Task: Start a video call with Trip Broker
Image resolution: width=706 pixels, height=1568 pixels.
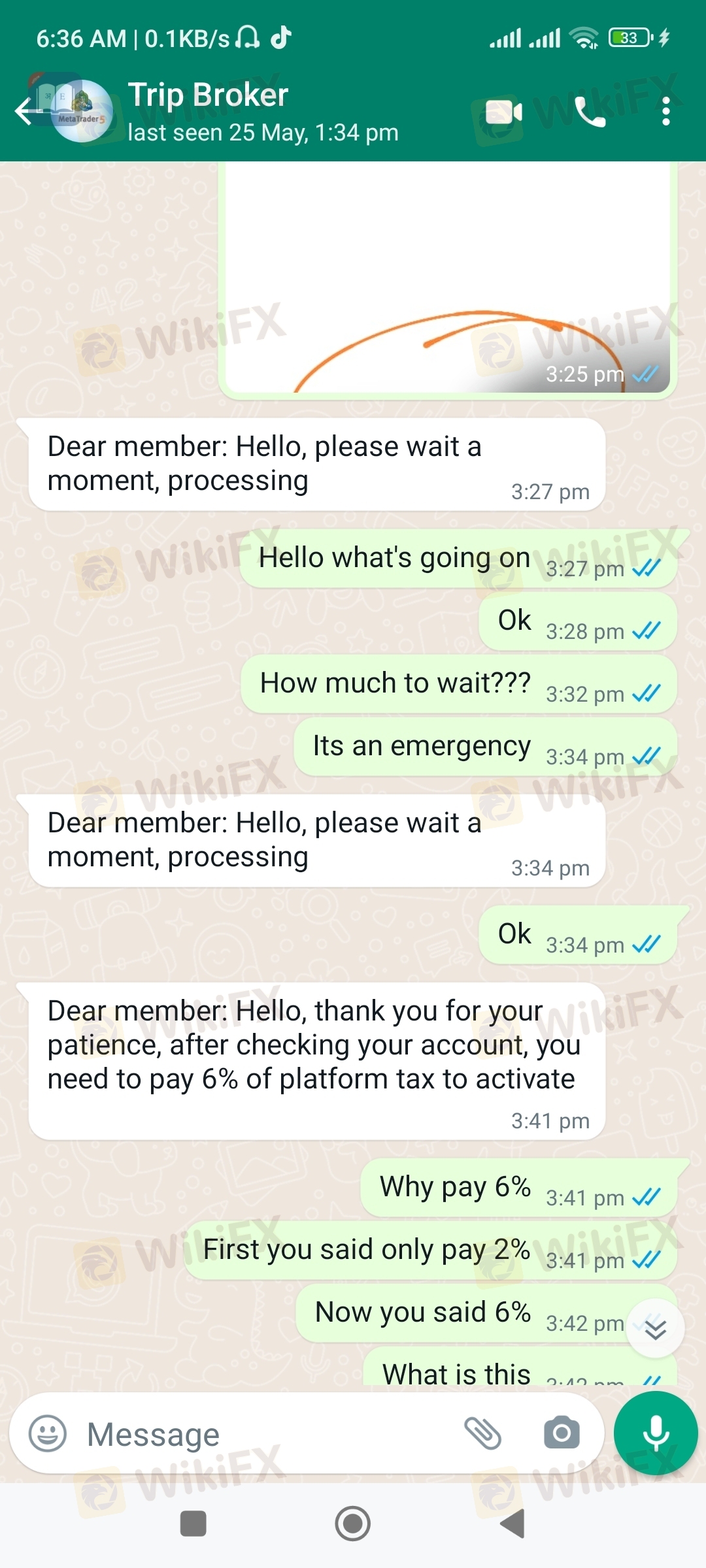Action: (x=503, y=112)
